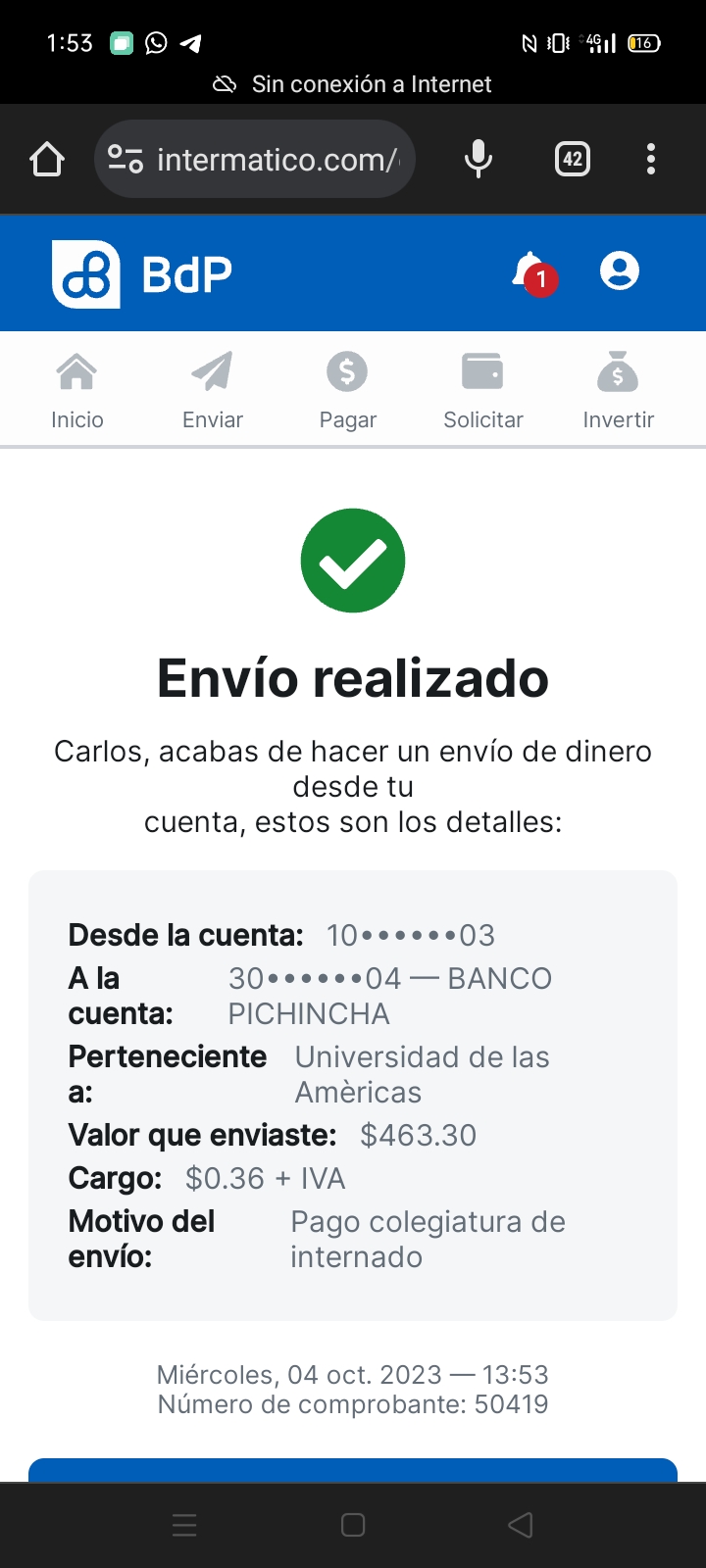
Task: Open the browser tab switcher
Action: (573, 159)
